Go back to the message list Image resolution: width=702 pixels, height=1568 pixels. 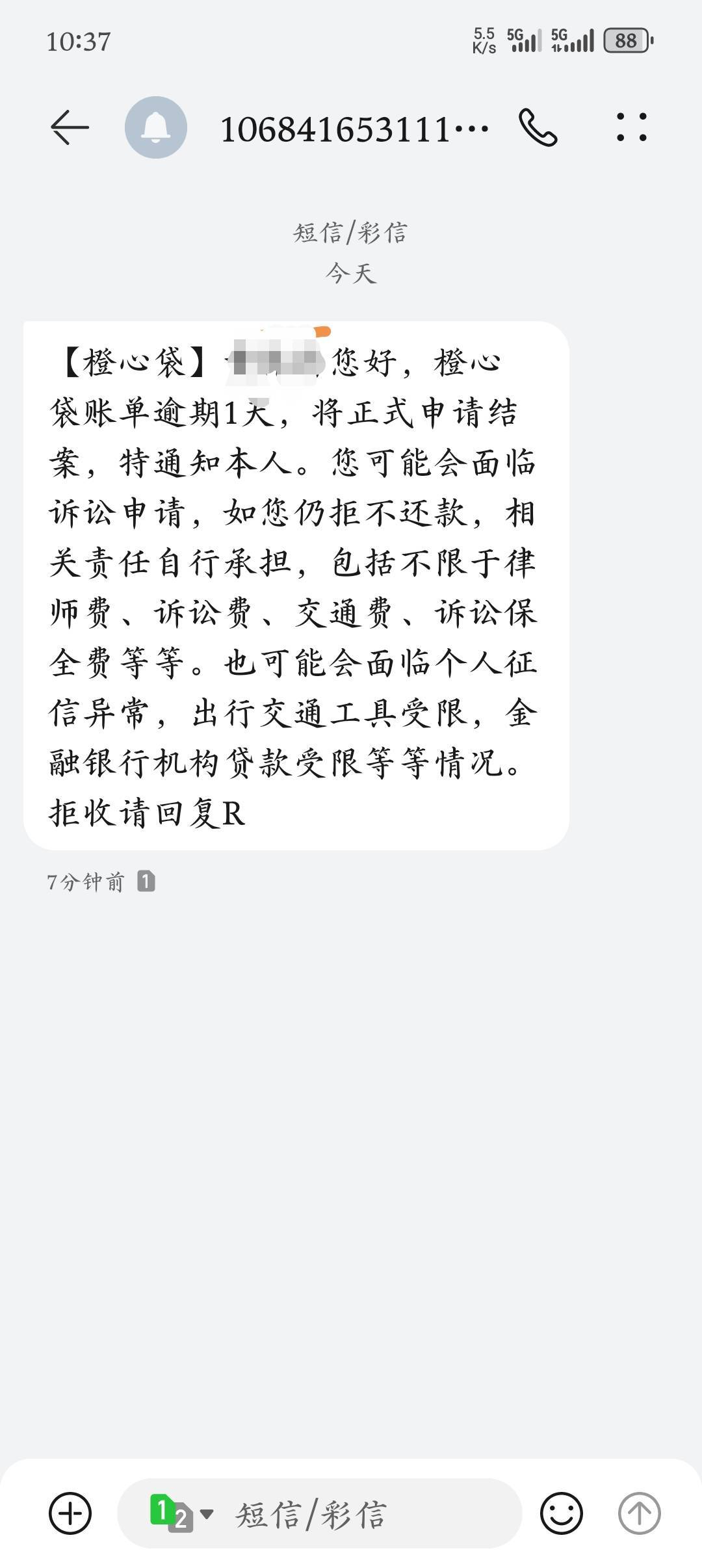(70, 127)
